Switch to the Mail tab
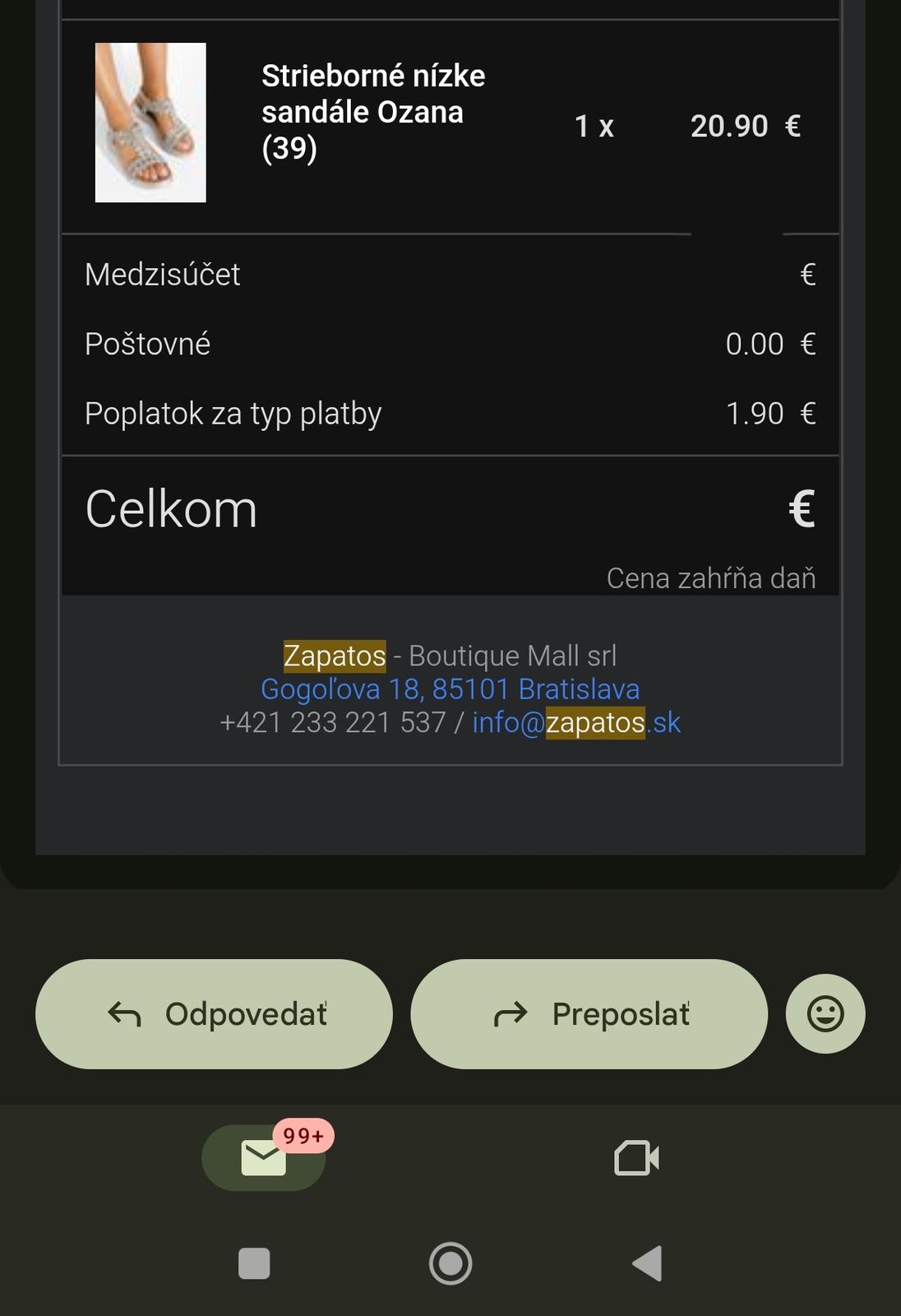The height and width of the screenshot is (1316, 901). coord(263,1158)
